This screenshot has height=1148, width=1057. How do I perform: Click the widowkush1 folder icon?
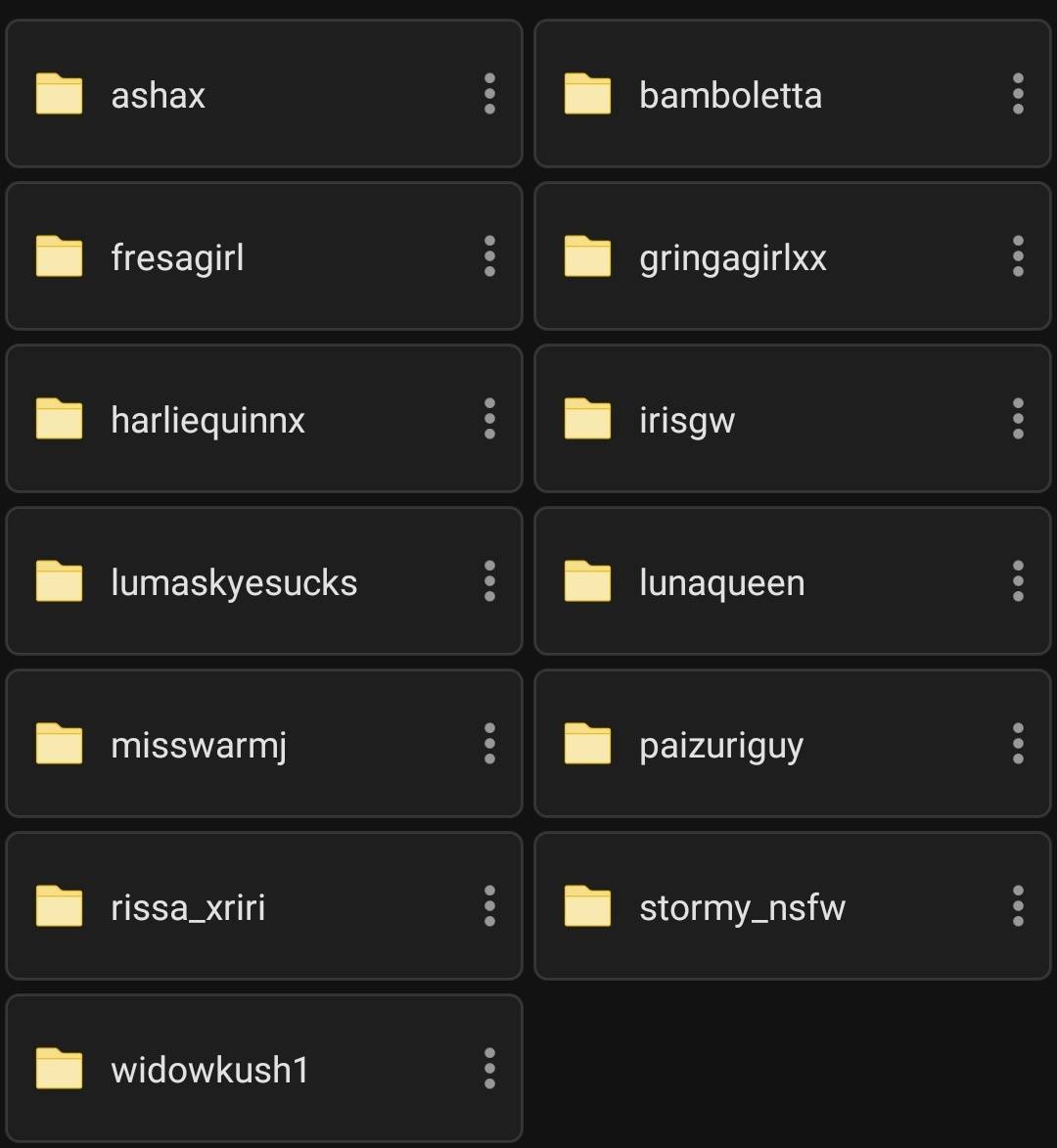pos(58,1068)
